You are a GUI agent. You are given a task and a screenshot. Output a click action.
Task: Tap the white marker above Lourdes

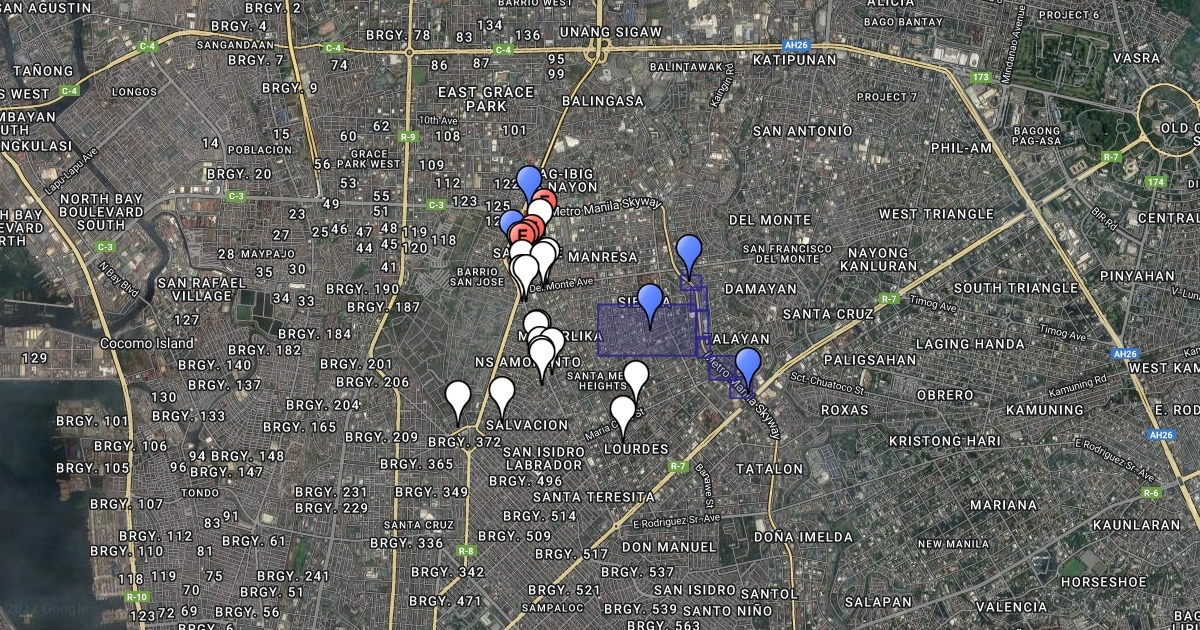click(623, 413)
